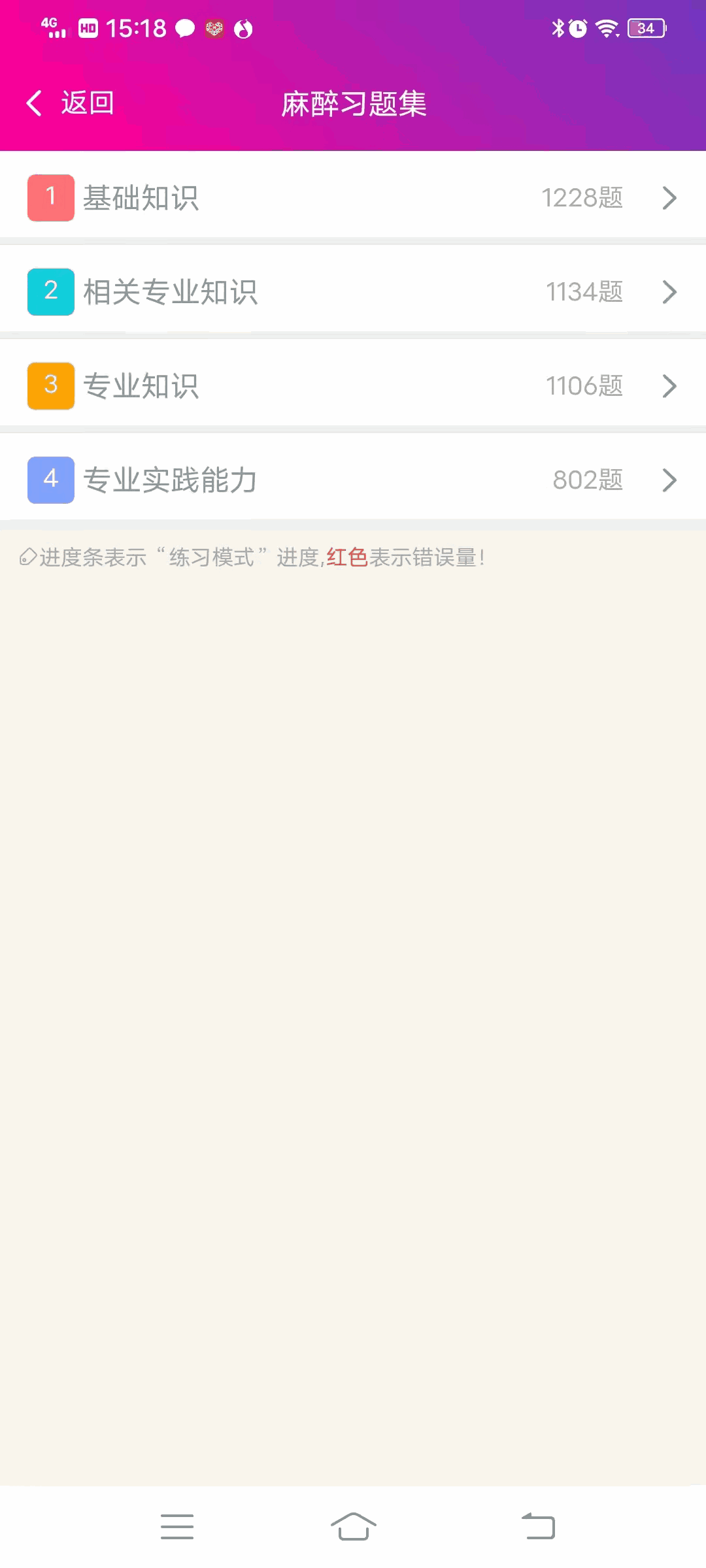Tap the speech bubble icon in status bar
The image size is (706, 1568).
coord(184,28)
